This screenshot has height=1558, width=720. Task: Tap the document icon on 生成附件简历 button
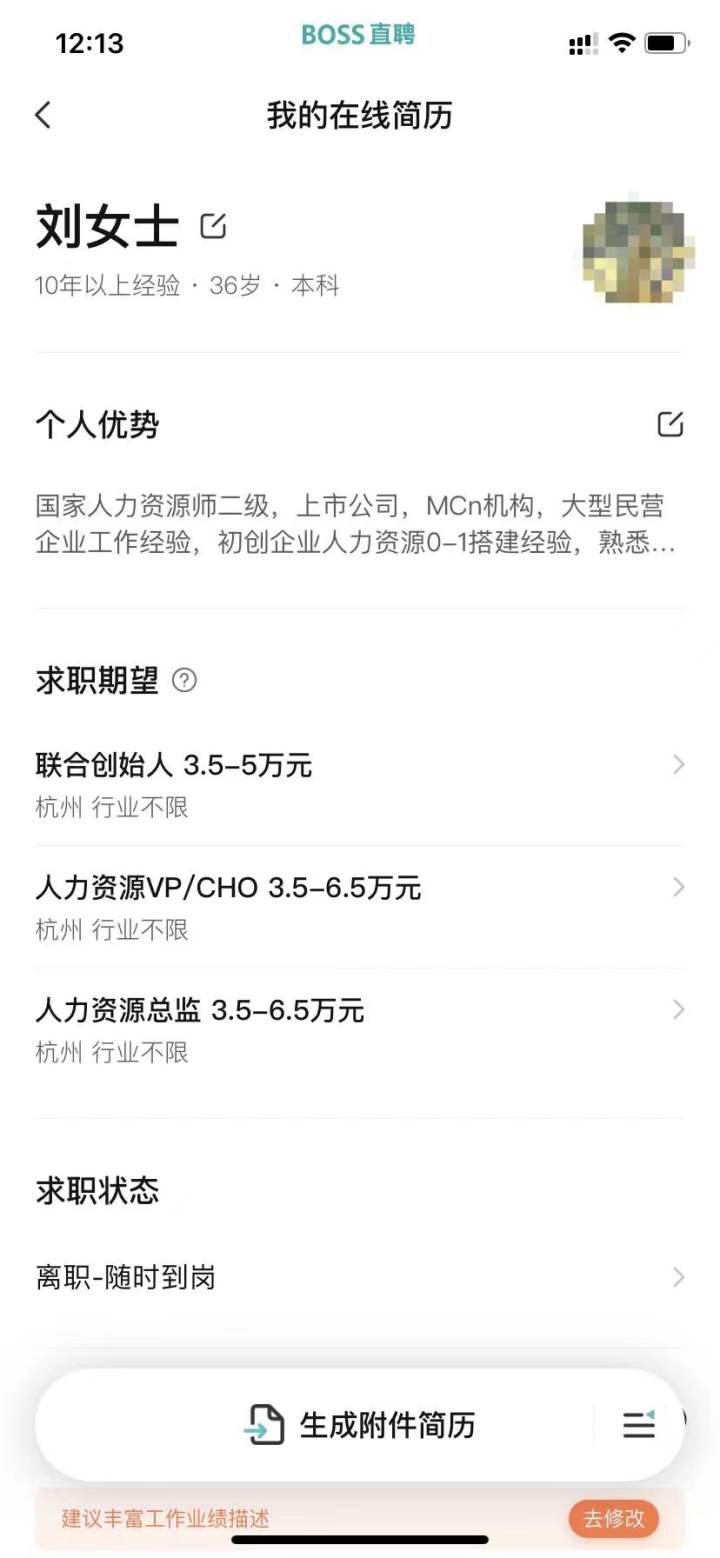(x=263, y=1426)
